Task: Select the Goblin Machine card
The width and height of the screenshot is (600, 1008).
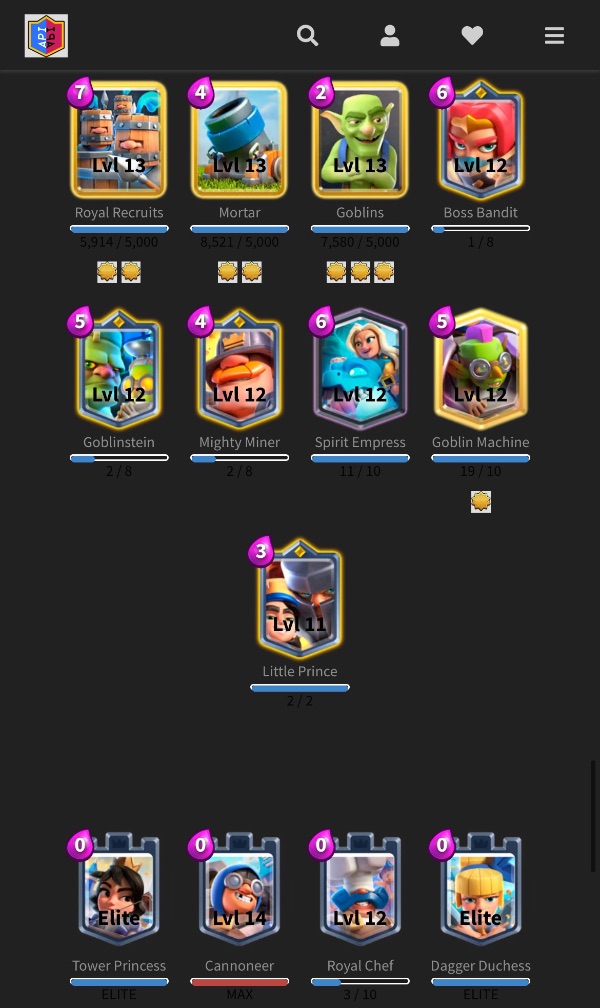Action: tap(481, 371)
